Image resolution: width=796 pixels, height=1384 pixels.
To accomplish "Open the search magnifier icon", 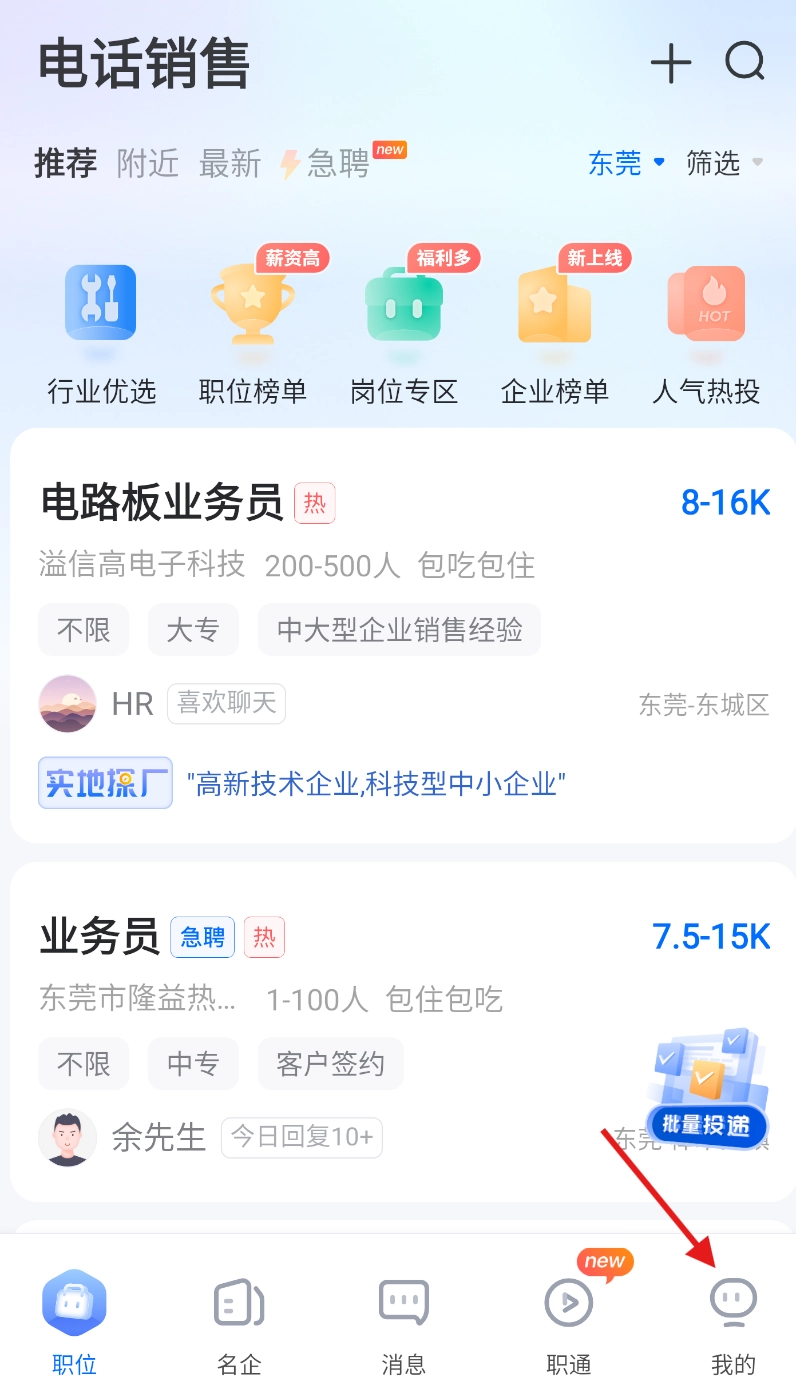I will click(x=745, y=63).
